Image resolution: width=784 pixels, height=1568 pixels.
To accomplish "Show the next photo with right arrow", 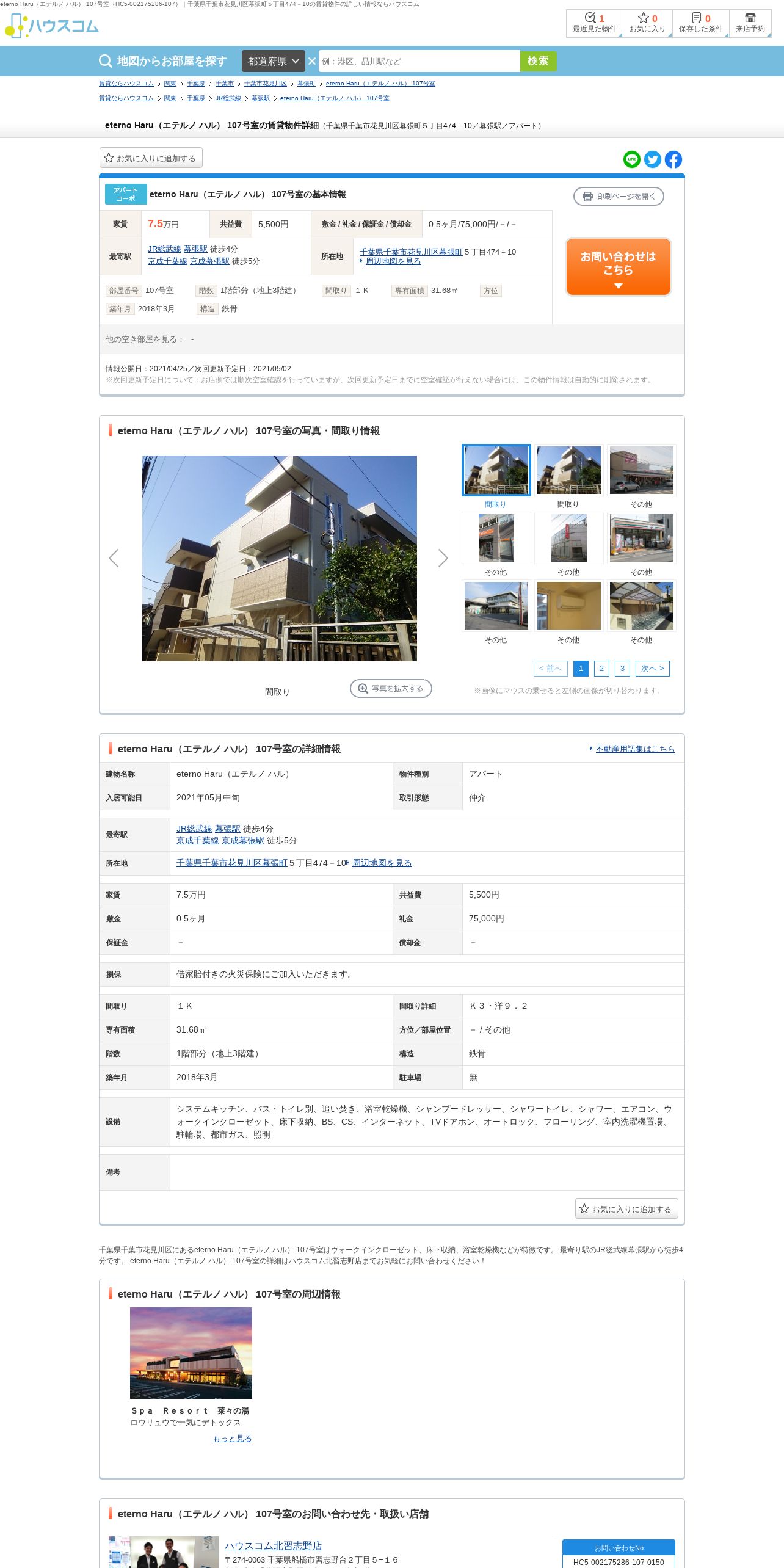I will tap(443, 558).
